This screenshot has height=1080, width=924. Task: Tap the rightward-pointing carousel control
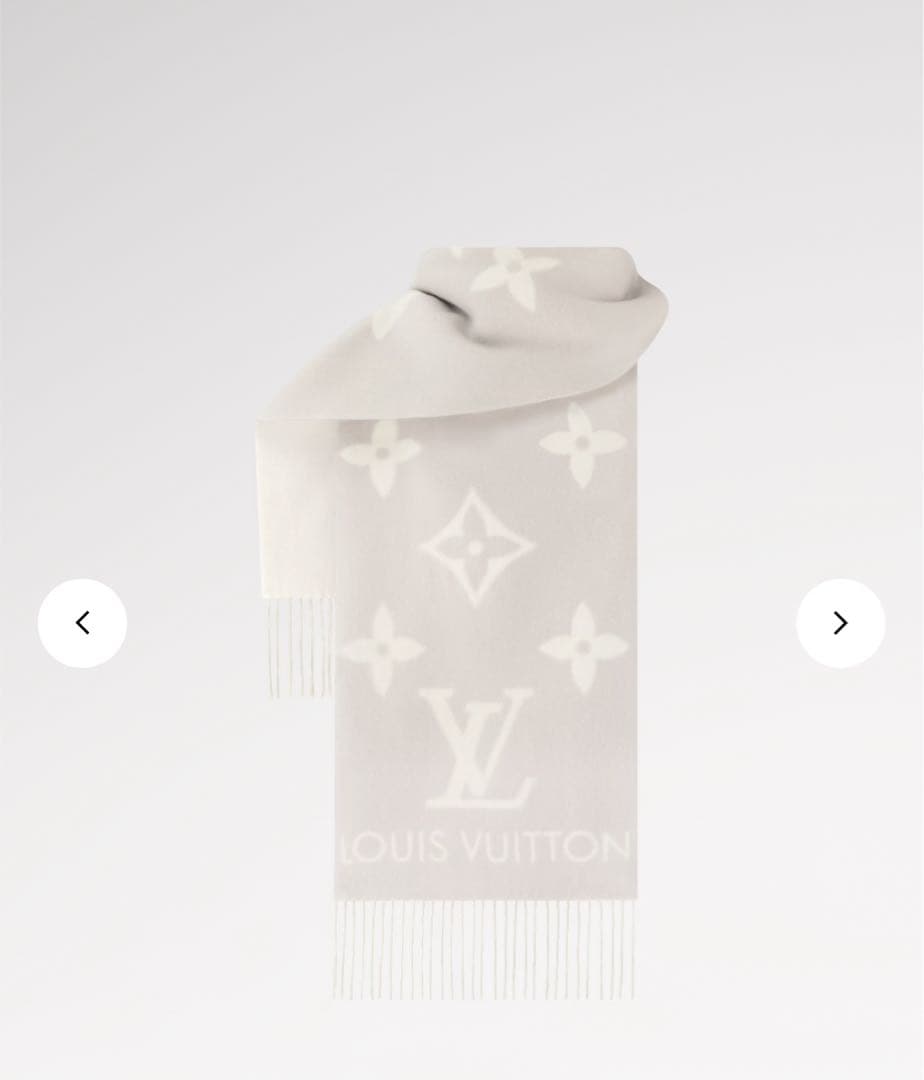838,622
